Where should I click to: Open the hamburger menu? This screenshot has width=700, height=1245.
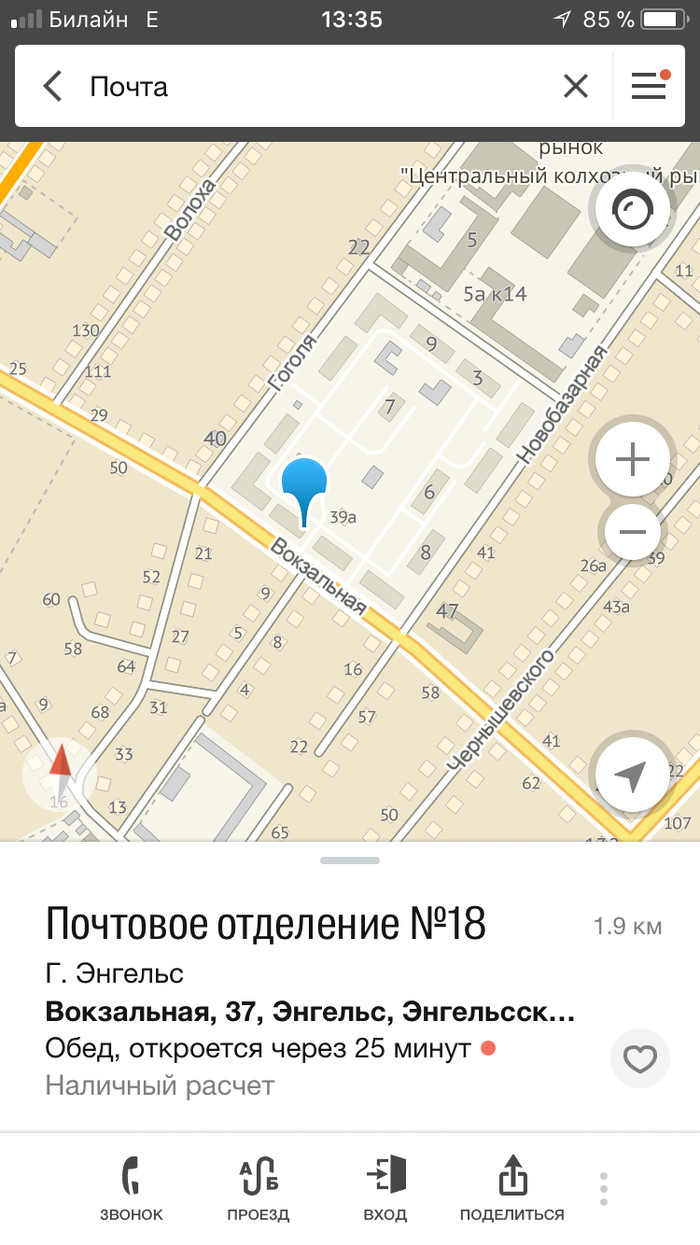point(649,87)
